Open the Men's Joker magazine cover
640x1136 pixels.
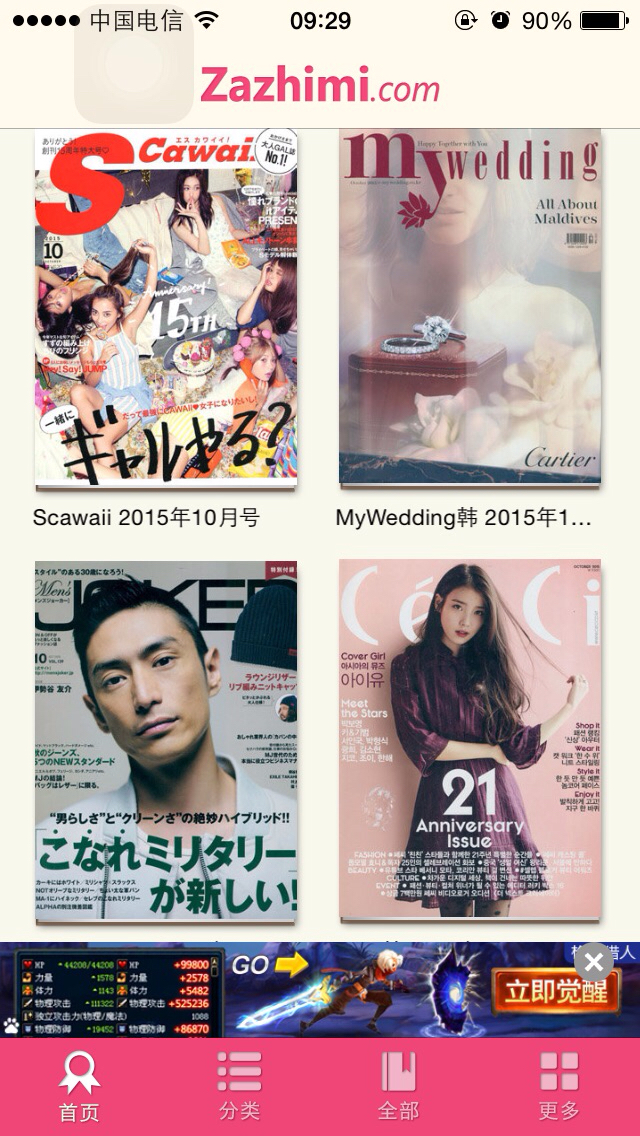pos(166,740)
